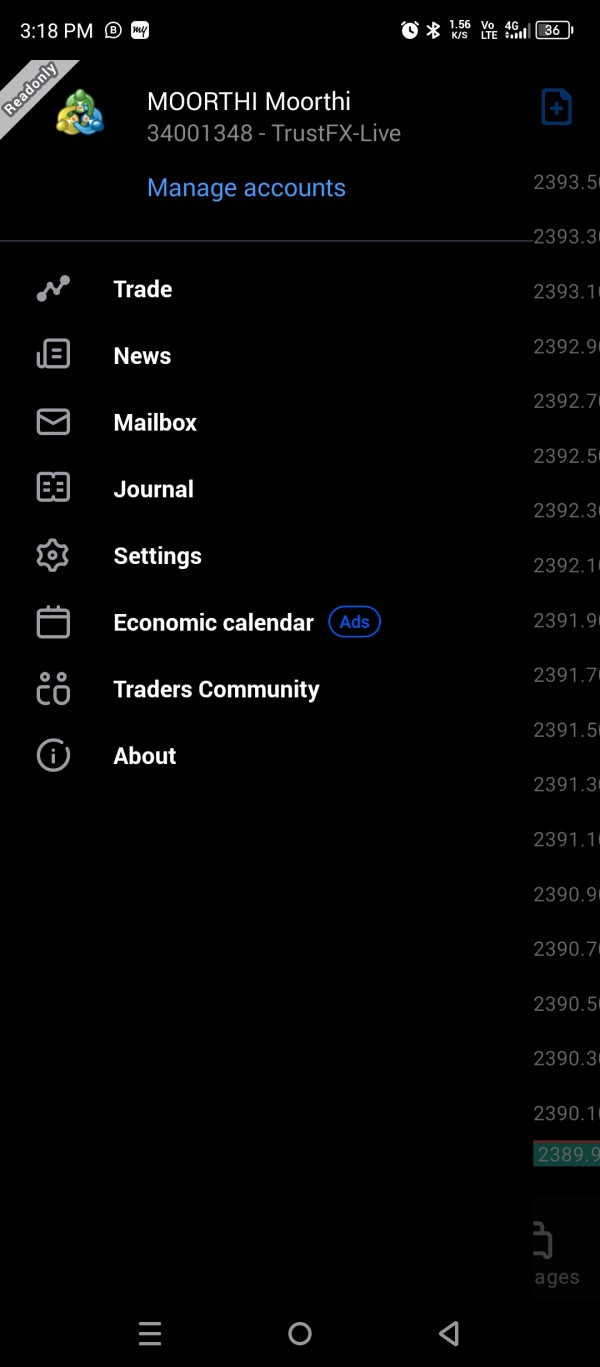Tap the MOORTHI Moorthi account header
The height and width of the screenshot is (1367, 600).
249,102
